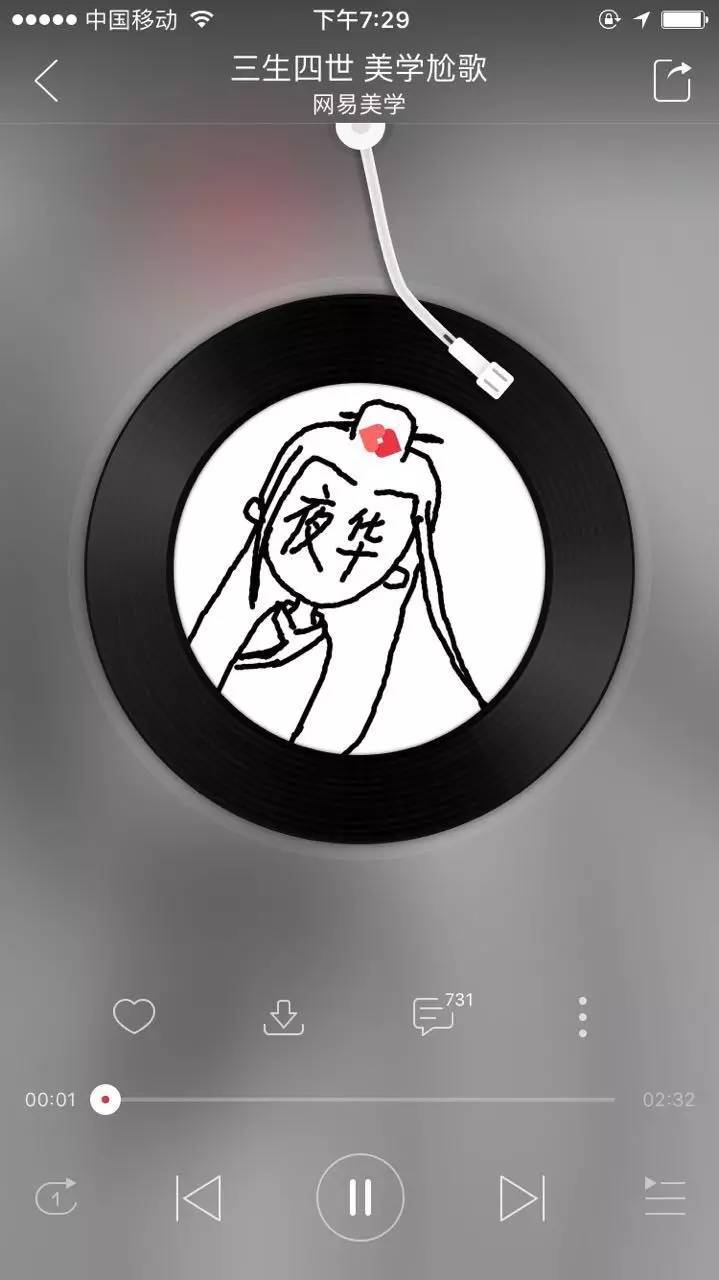The height and width of the screenshot is (1280, 719).
Task: Change the repeat-one play mode
Action: pyautogui.click(x=56, y=1197)
